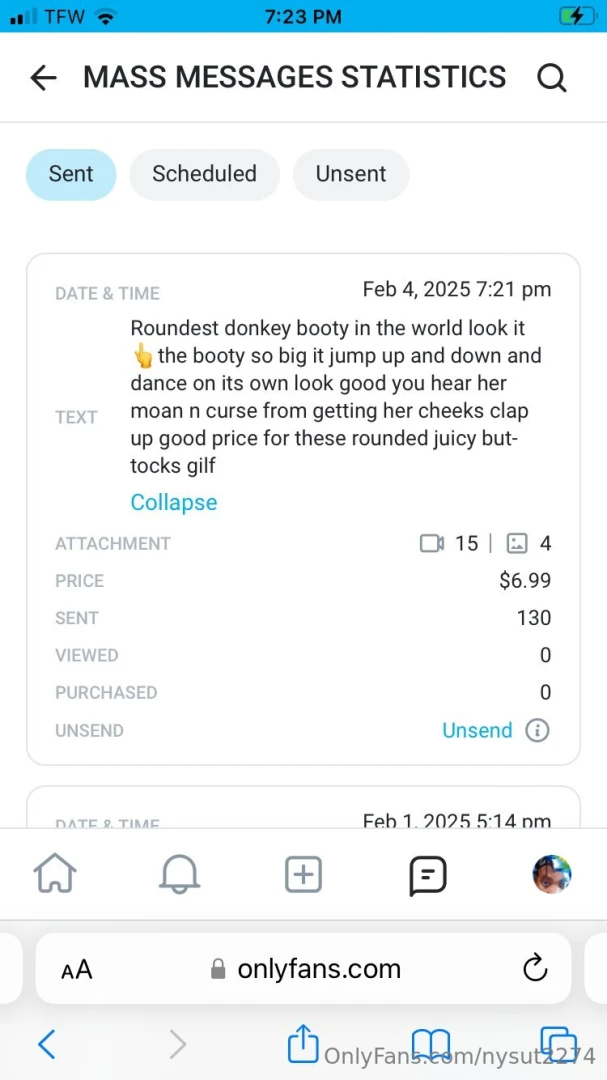607x1080 pixels.
Task: Open the messages tab
Action: coord(428,875)
